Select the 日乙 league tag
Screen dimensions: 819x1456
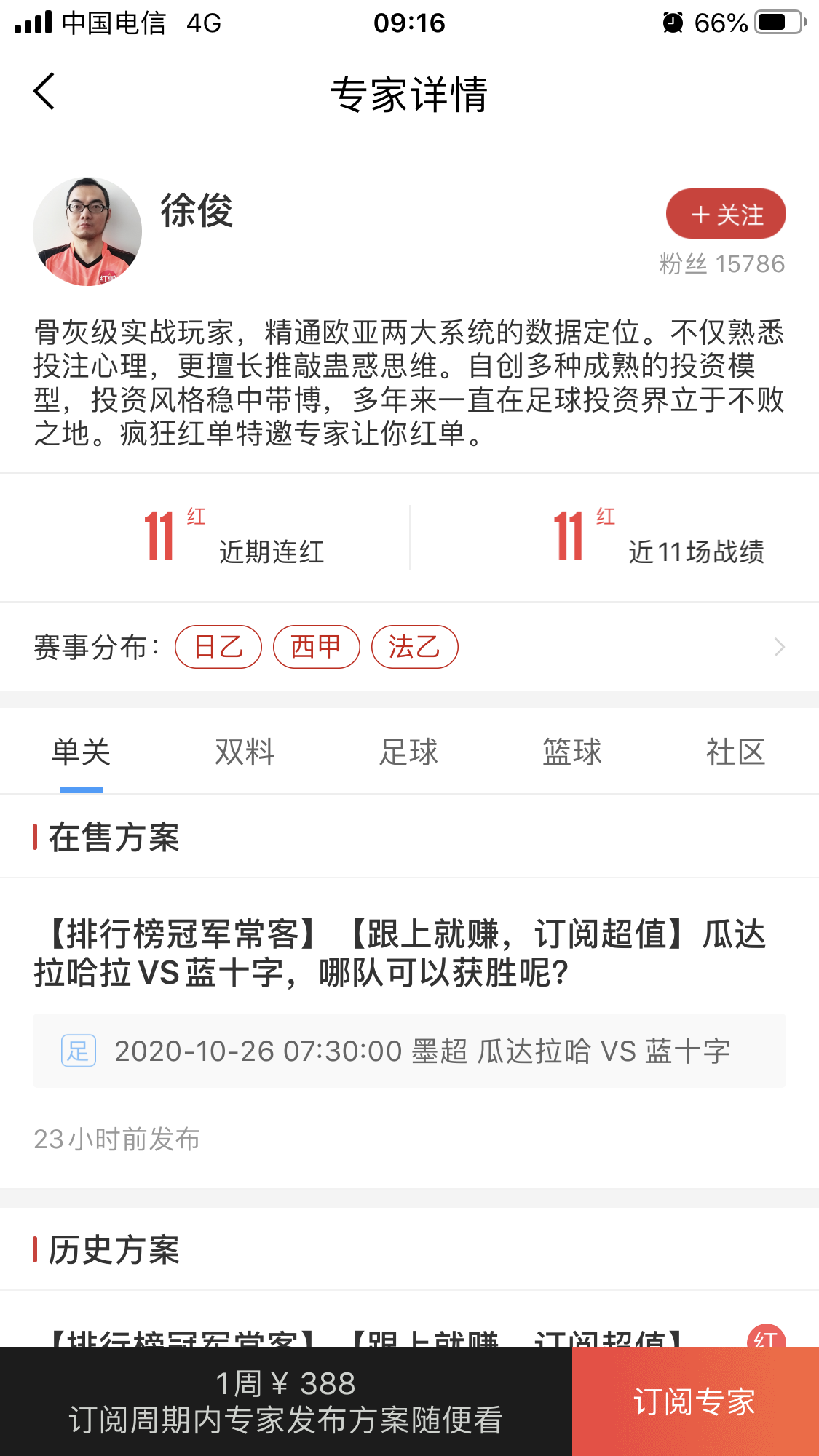(x=218, y=646)
